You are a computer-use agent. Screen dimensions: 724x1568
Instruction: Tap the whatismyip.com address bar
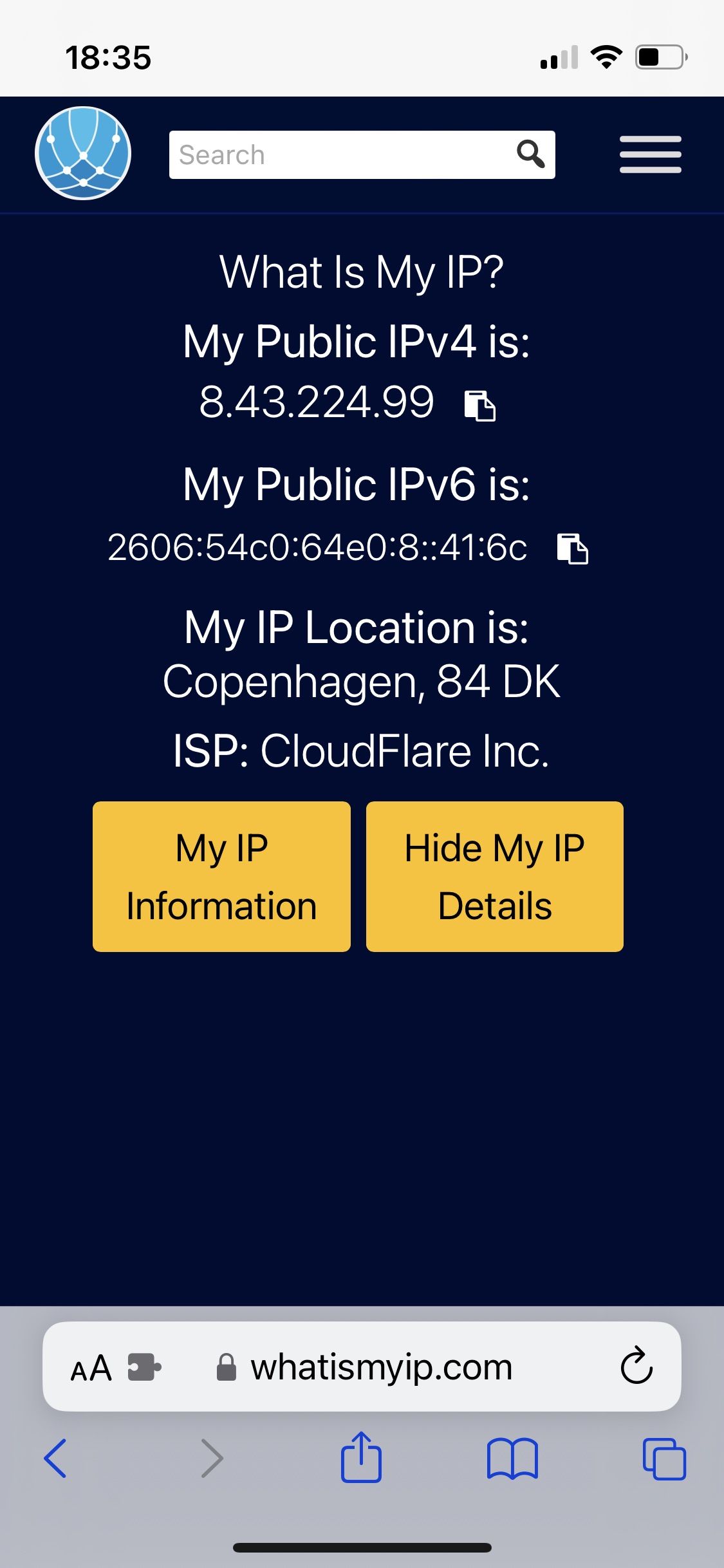tap(381, 1368)
